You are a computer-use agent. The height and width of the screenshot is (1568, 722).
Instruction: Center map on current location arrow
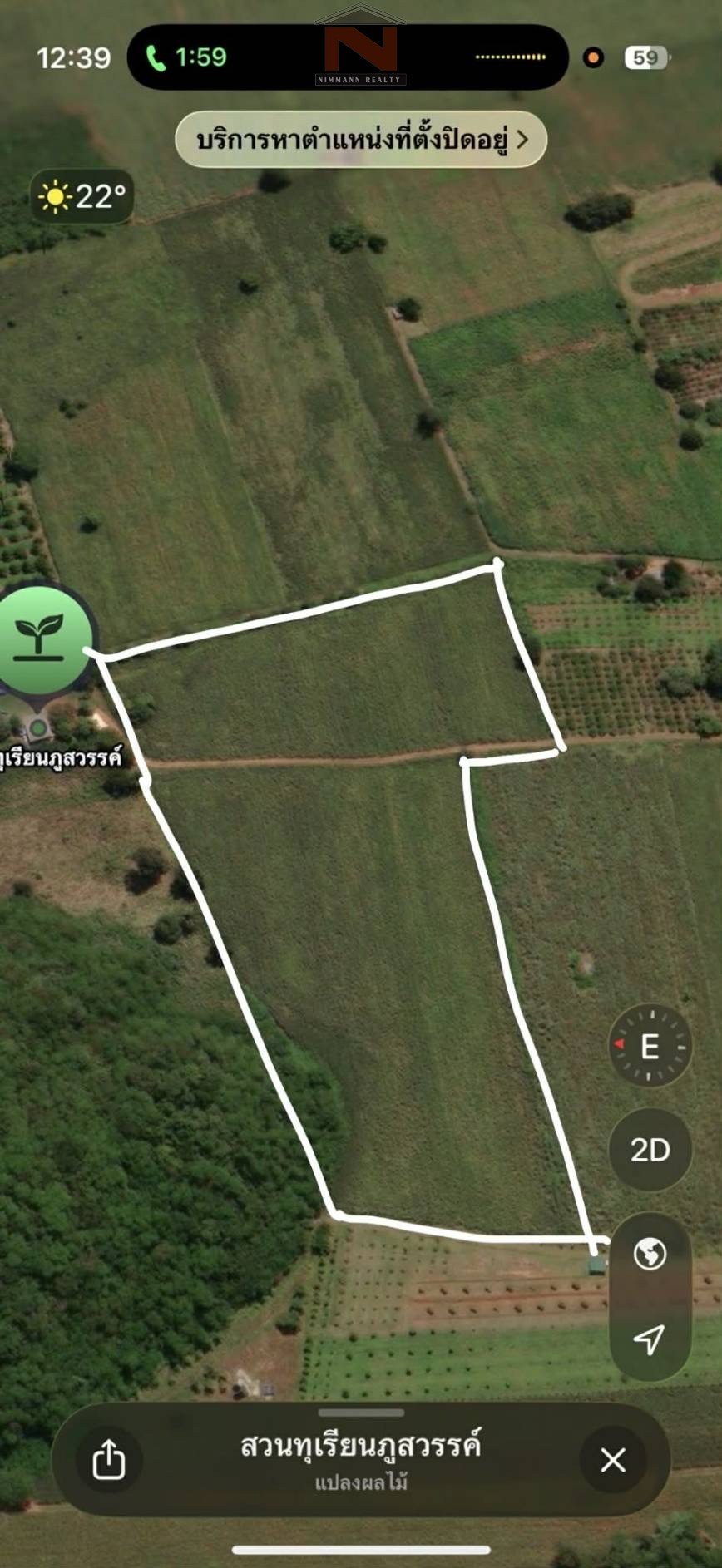pyautogui.click(x=650, y=1339)
